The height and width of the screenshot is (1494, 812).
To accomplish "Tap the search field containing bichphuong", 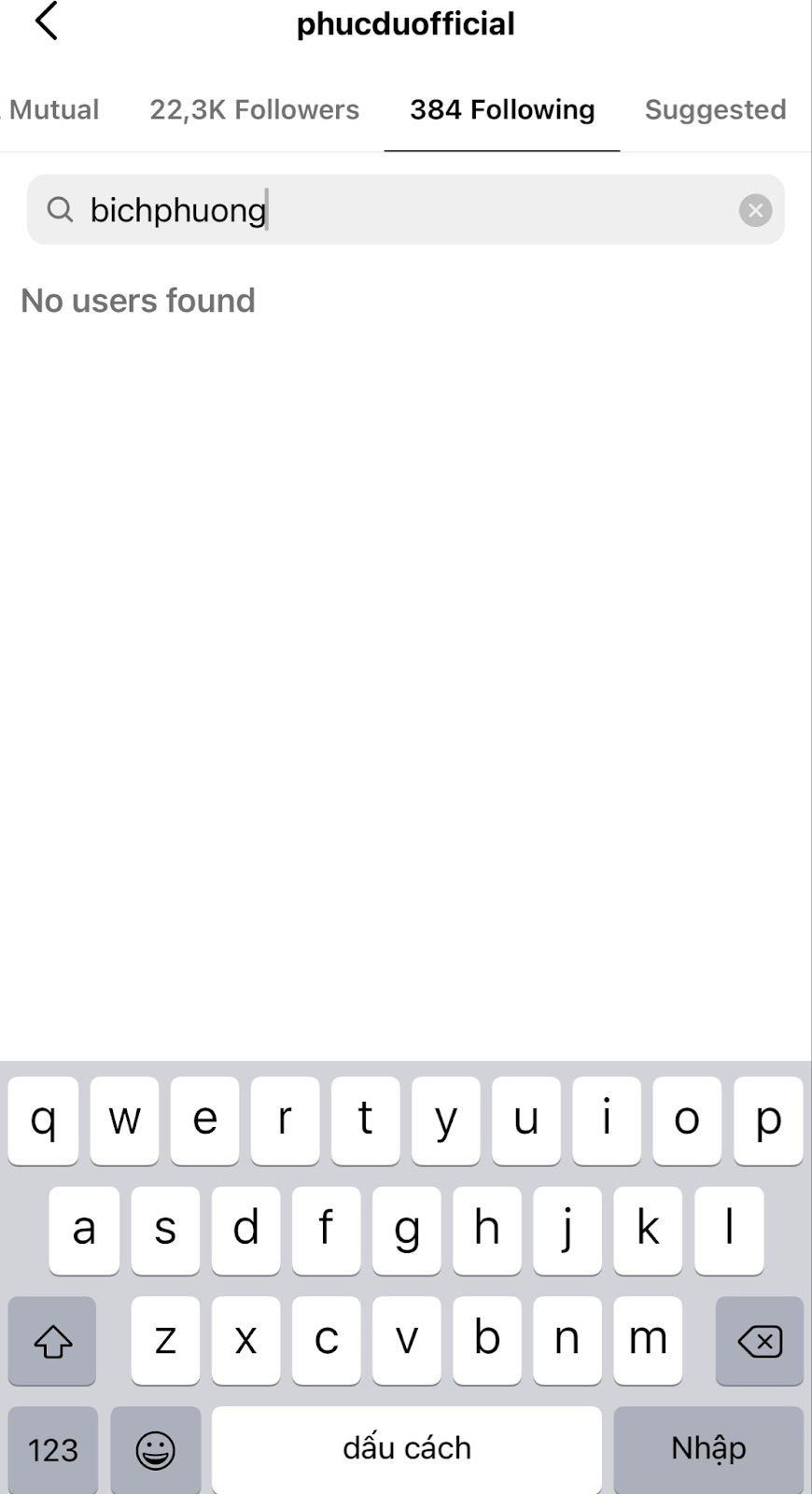I will 405,209.
